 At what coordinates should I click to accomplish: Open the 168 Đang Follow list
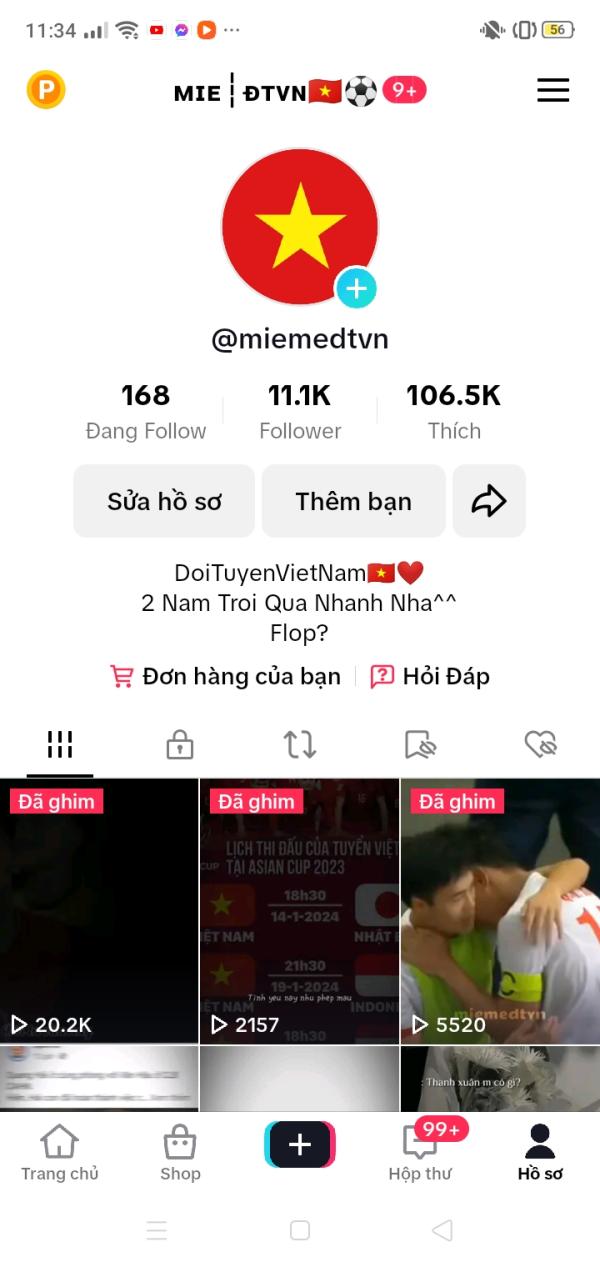pyautogui.click(x=146, y=411)
